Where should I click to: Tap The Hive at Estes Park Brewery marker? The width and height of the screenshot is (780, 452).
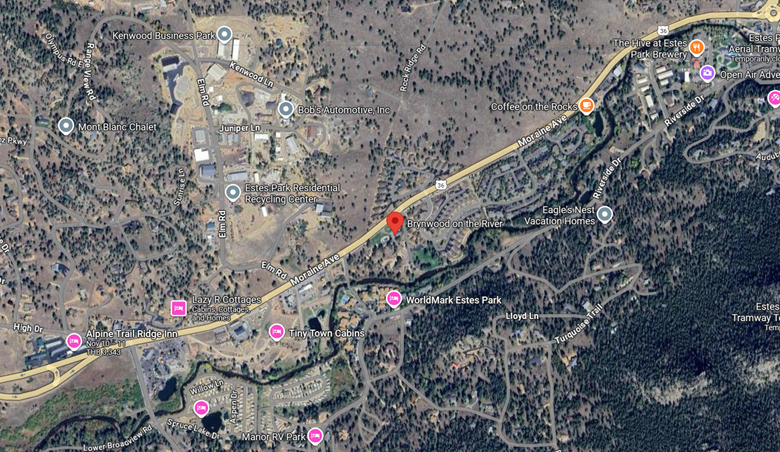(697, 47)
